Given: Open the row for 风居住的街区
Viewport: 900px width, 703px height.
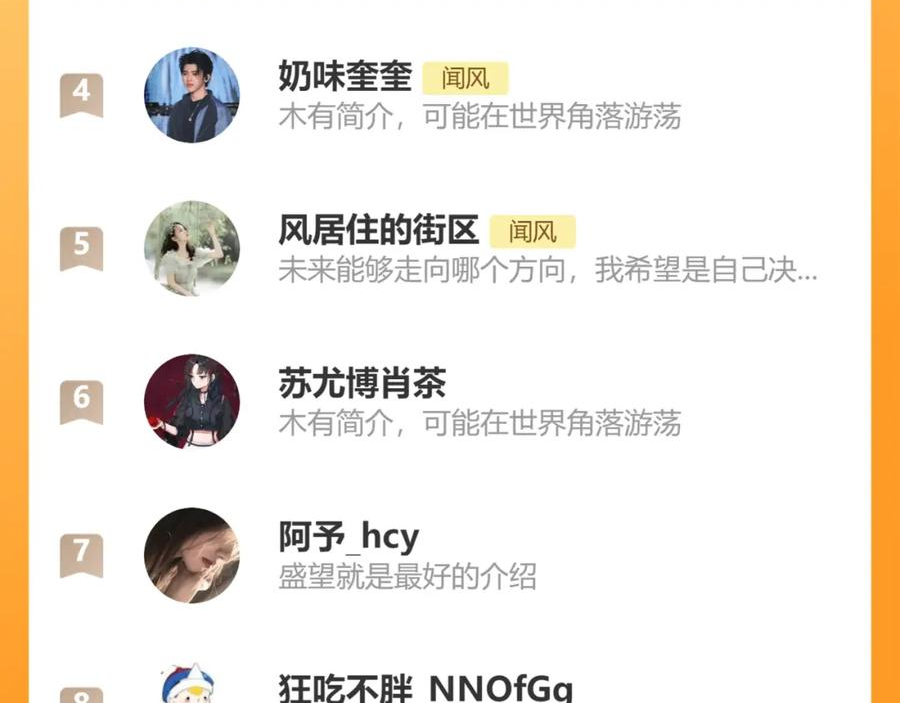Looking at the screenshot, I should 449,248.
